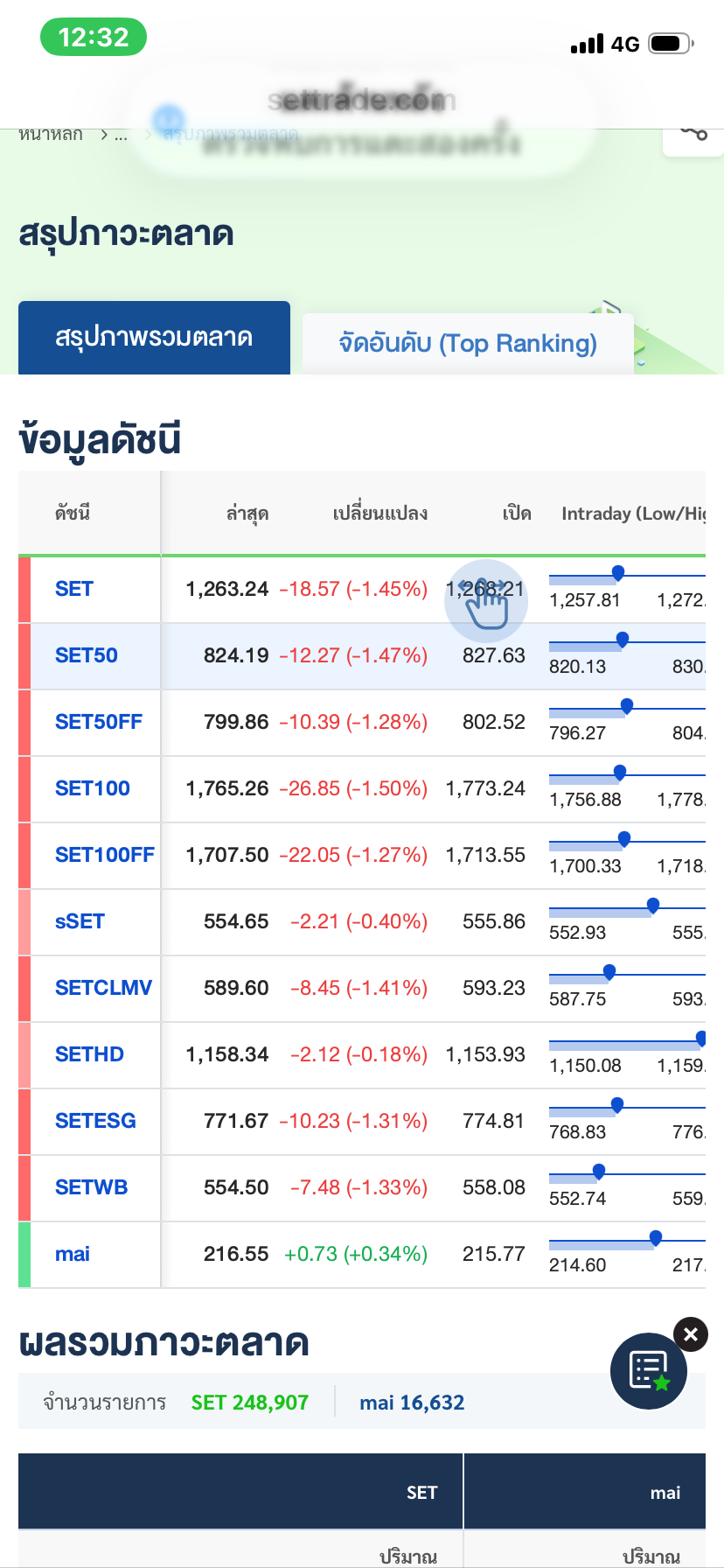Open the floating favorites list button
The height and width of the screenshot is (1568, 724).
(x=648, y=1371)
